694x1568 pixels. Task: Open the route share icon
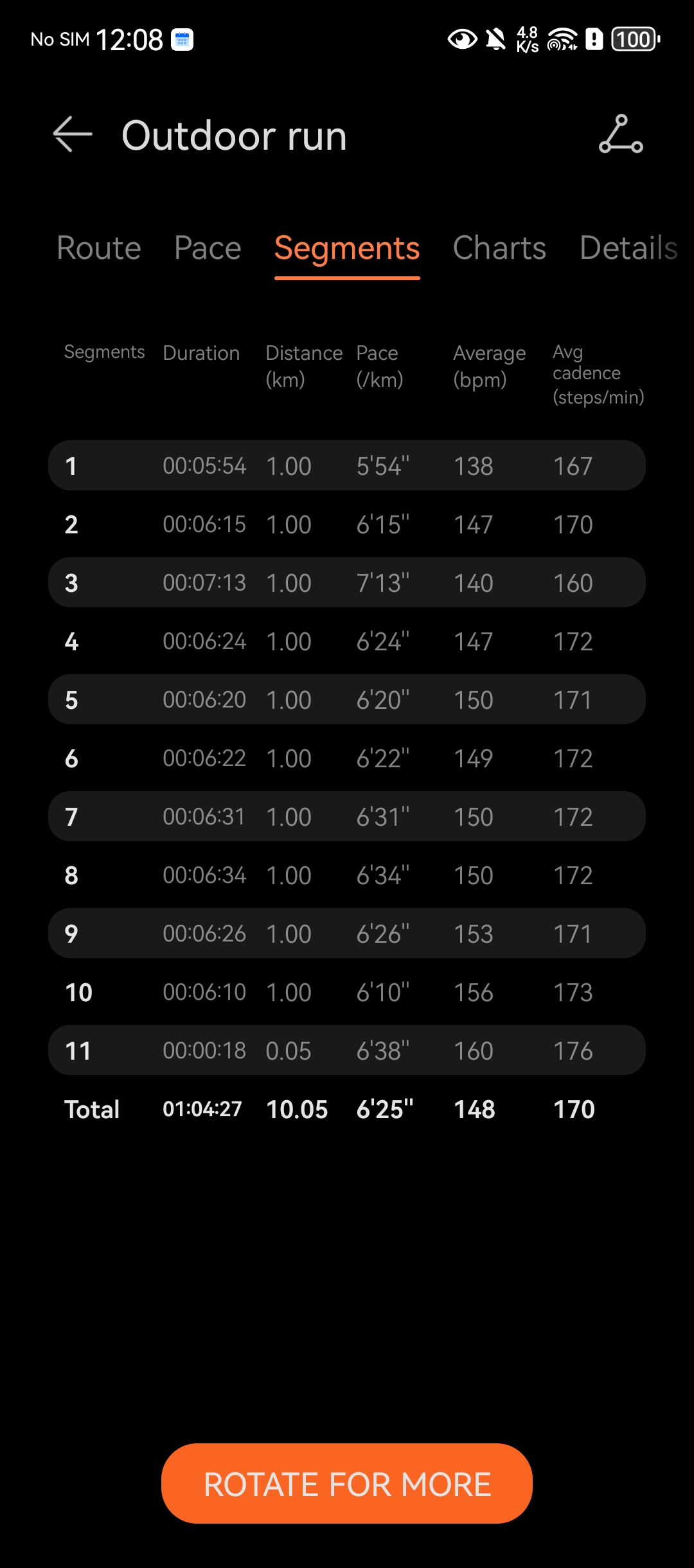(x=621, y=134)
